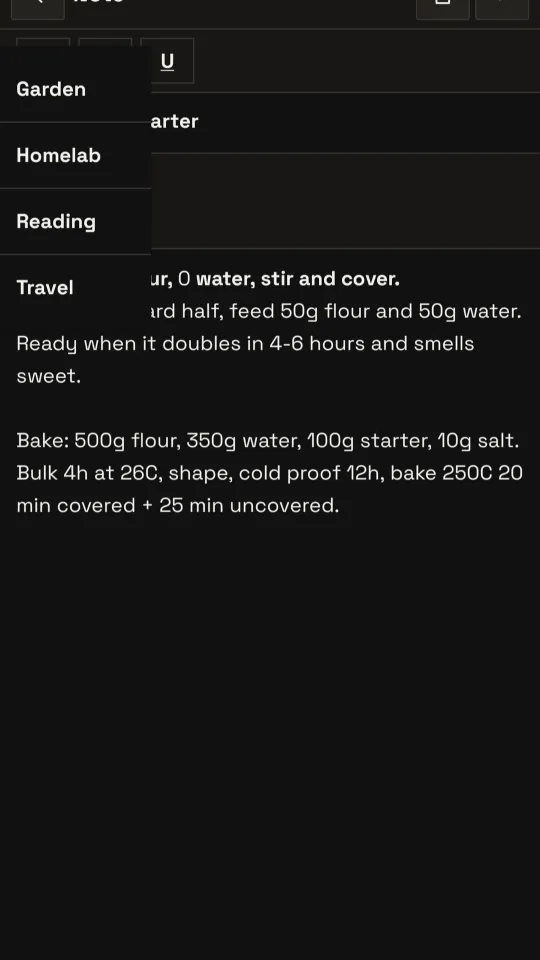Toggle underline formatting
The image size is (540, 960).
167,61
